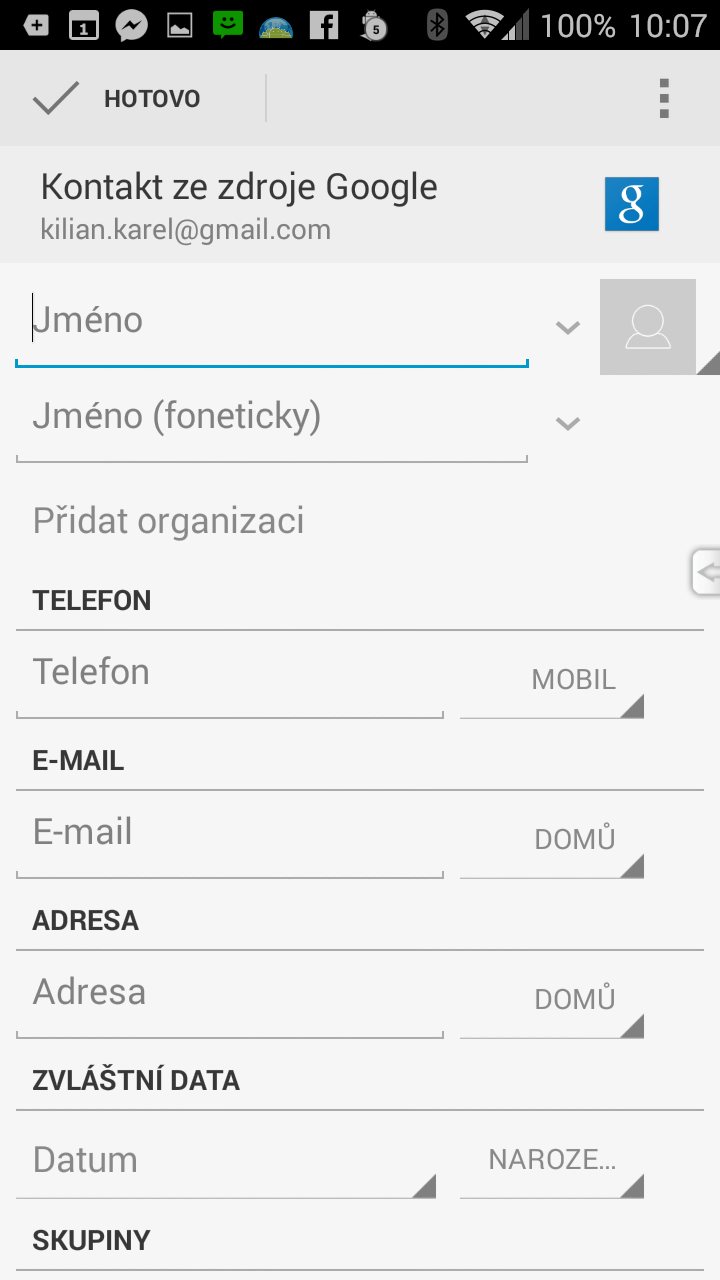The height and width of the screenshot is (1280, 720).
Task: Expand the phonetic name chevron
Action: [568, 423]
